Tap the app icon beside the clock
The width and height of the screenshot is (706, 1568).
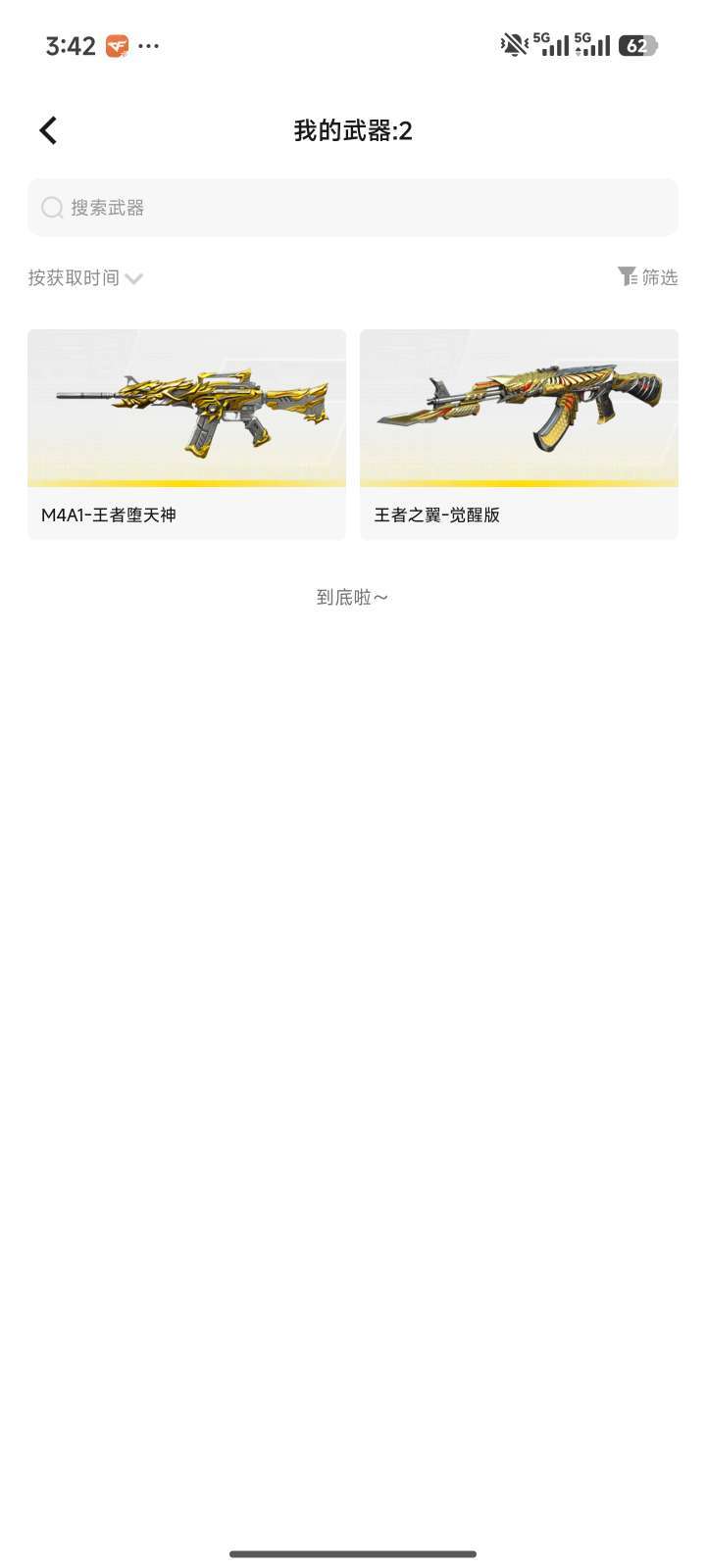click(x=116, y=45)
